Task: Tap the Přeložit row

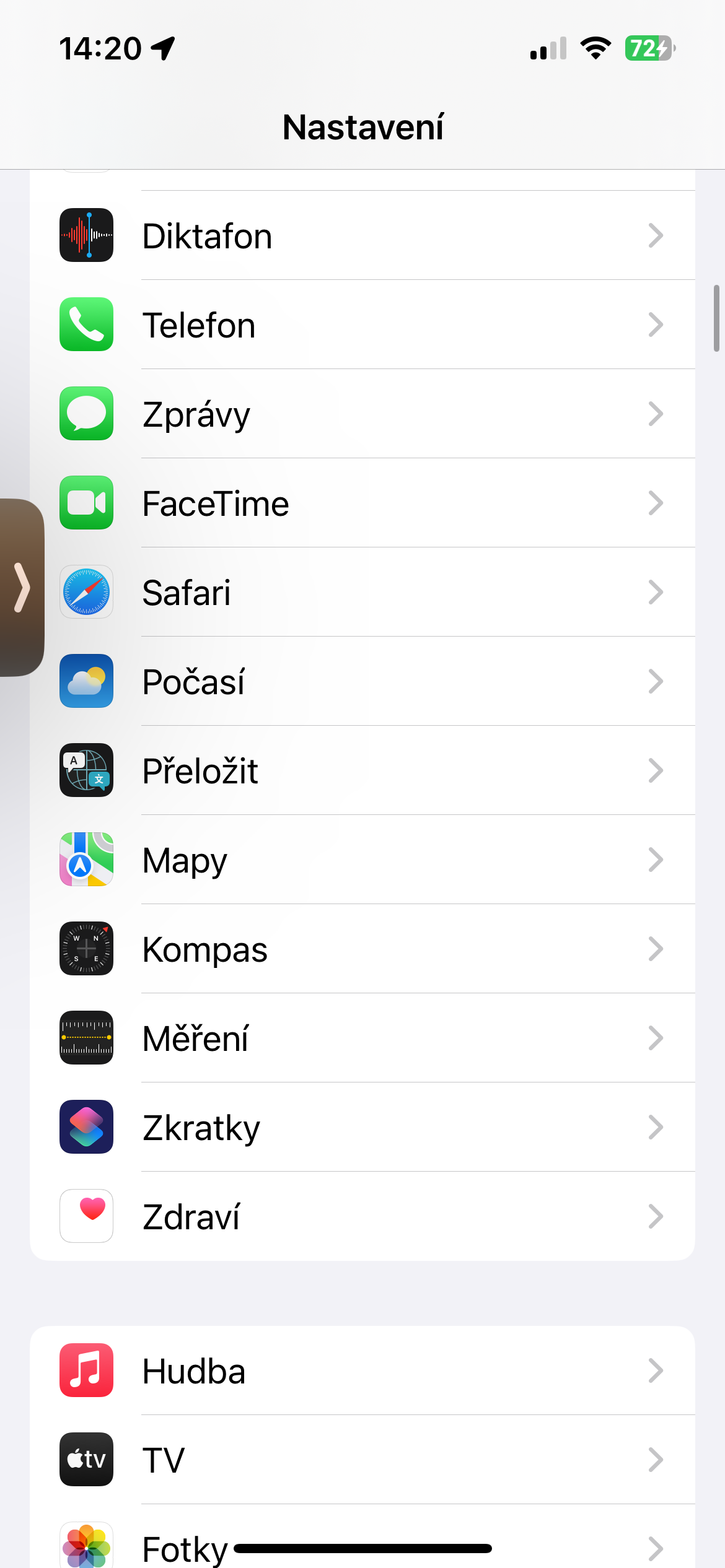Action: coord(362,770)
